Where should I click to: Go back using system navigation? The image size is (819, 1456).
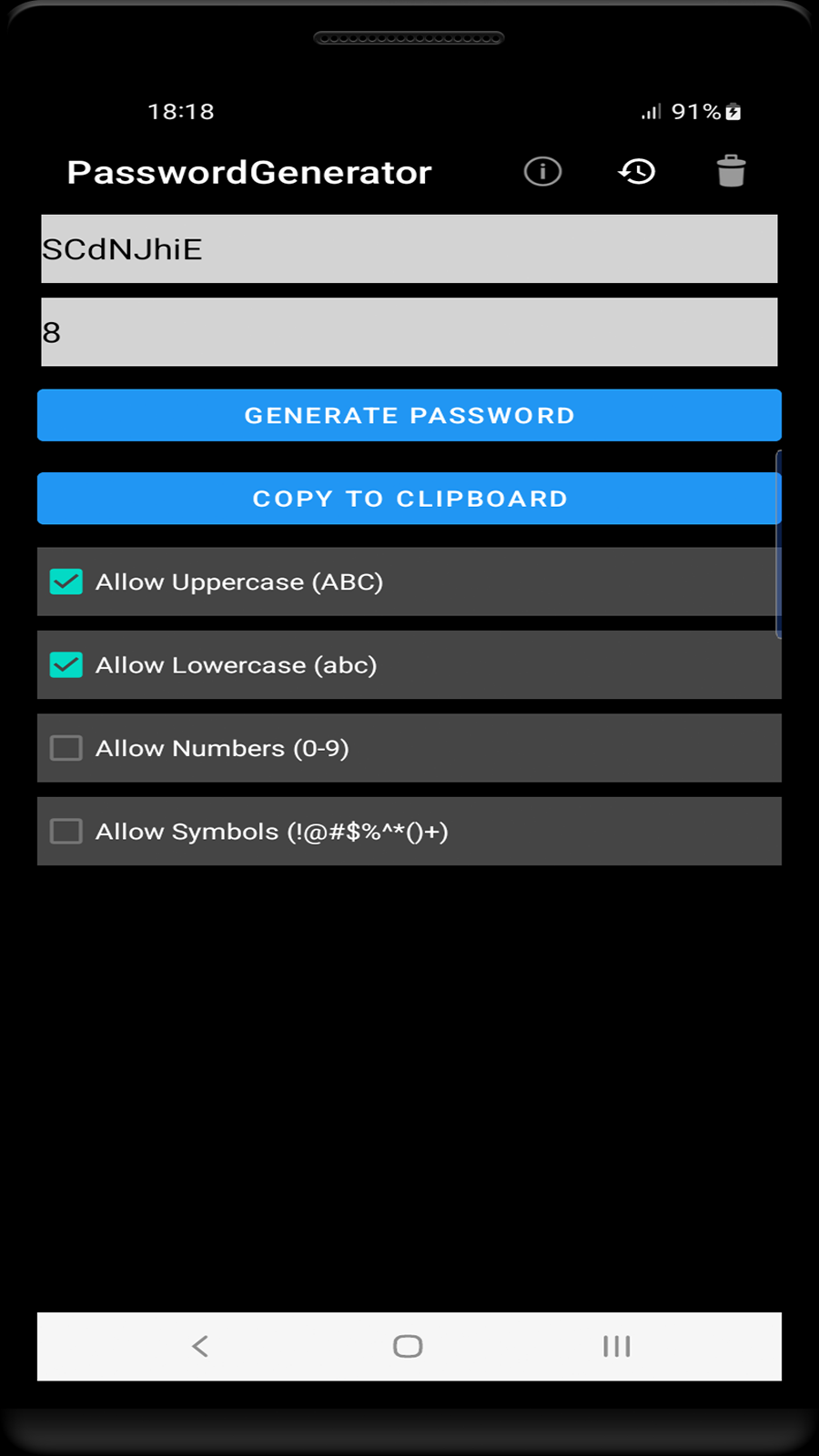(200, 1347)
